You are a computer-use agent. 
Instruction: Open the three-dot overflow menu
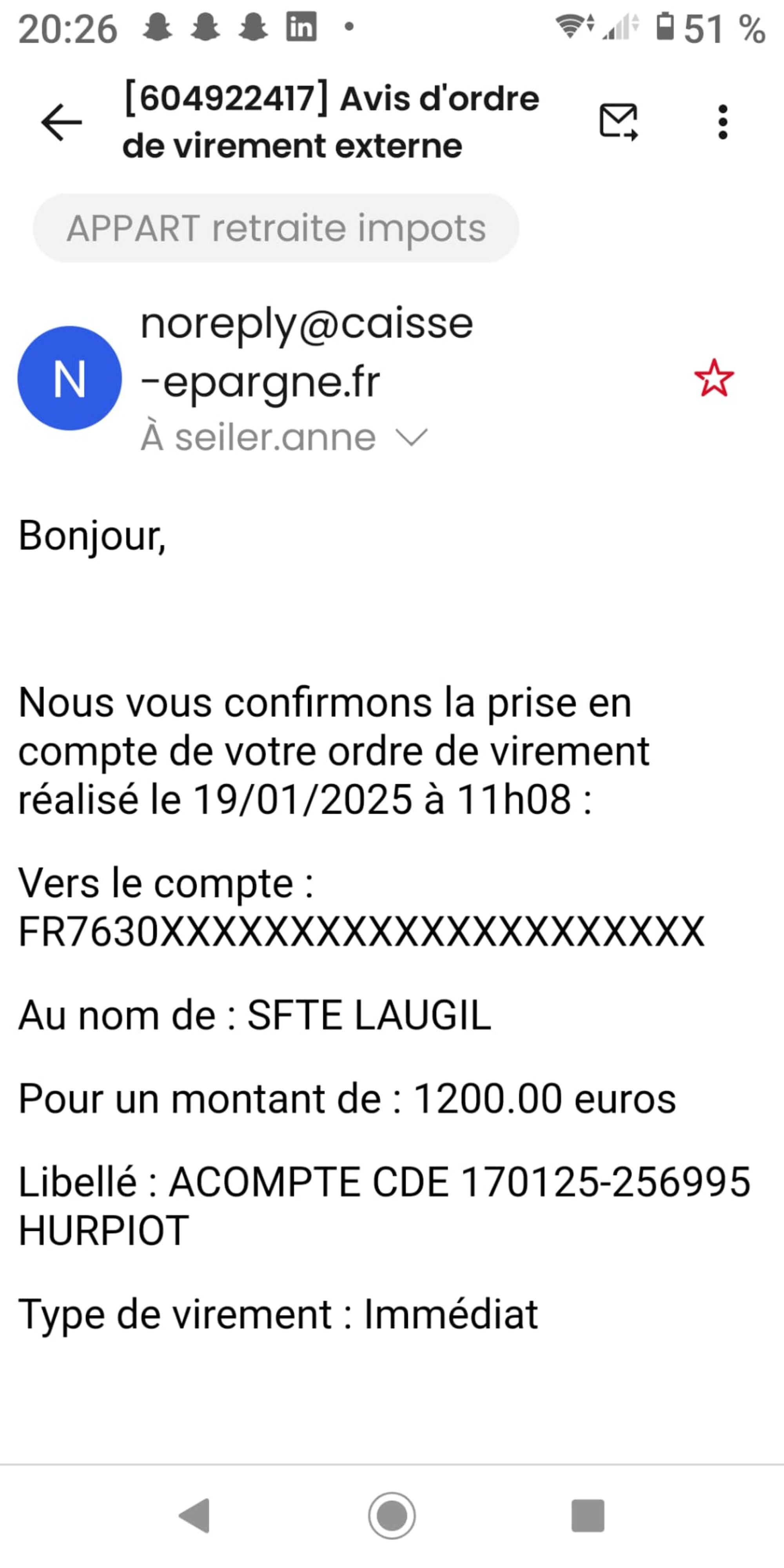tap(722, 122)
